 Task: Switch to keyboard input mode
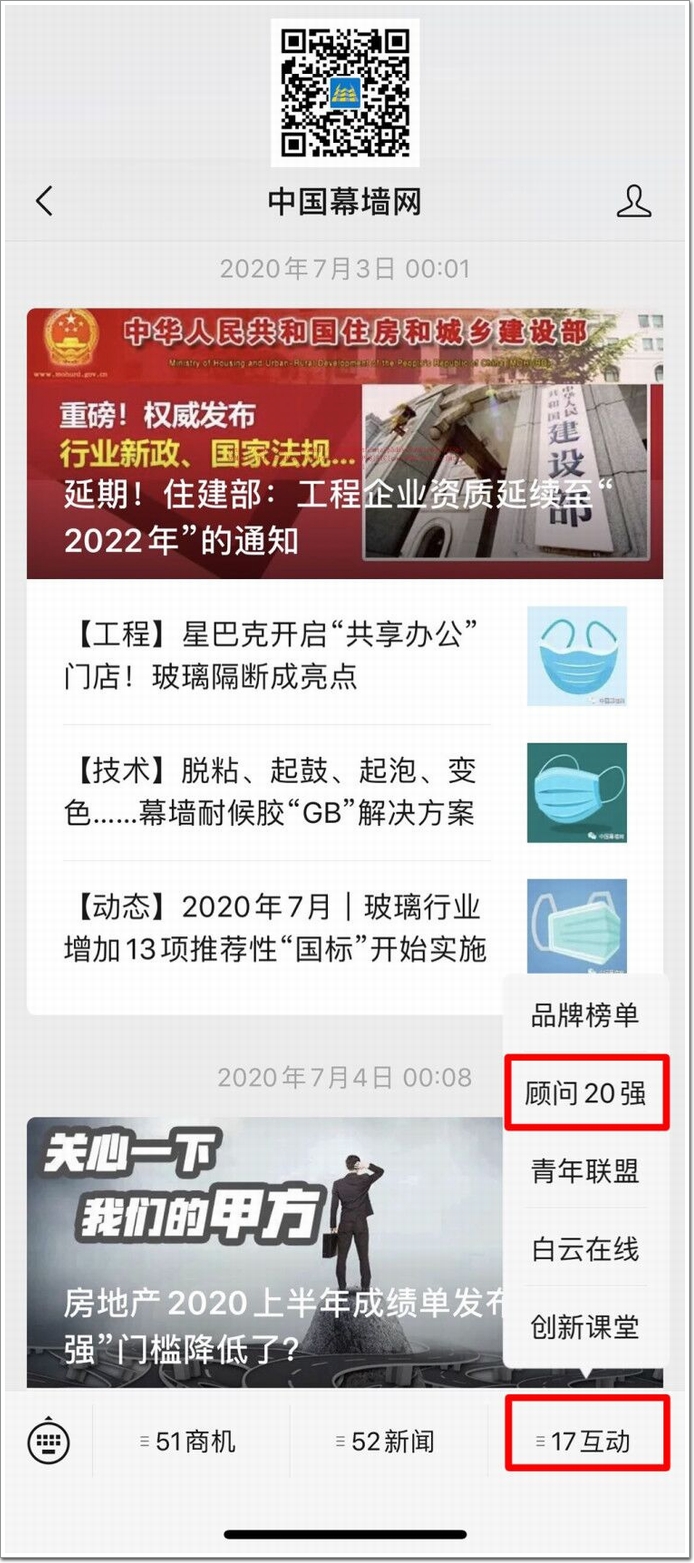48,1441
